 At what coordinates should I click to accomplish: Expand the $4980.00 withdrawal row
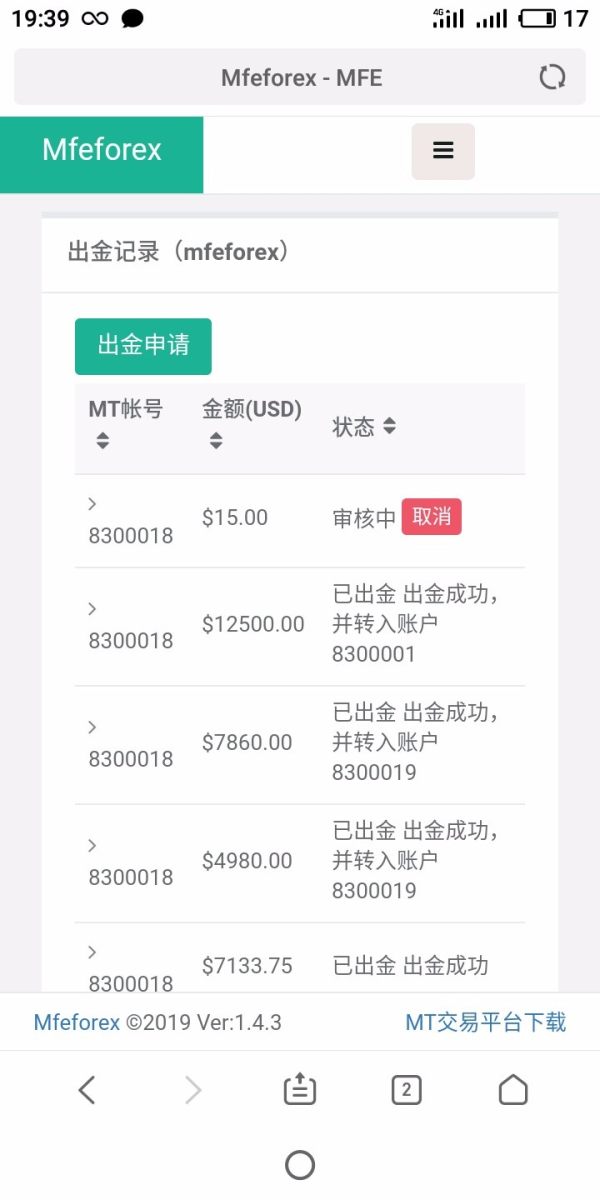(x=92, y=845)
